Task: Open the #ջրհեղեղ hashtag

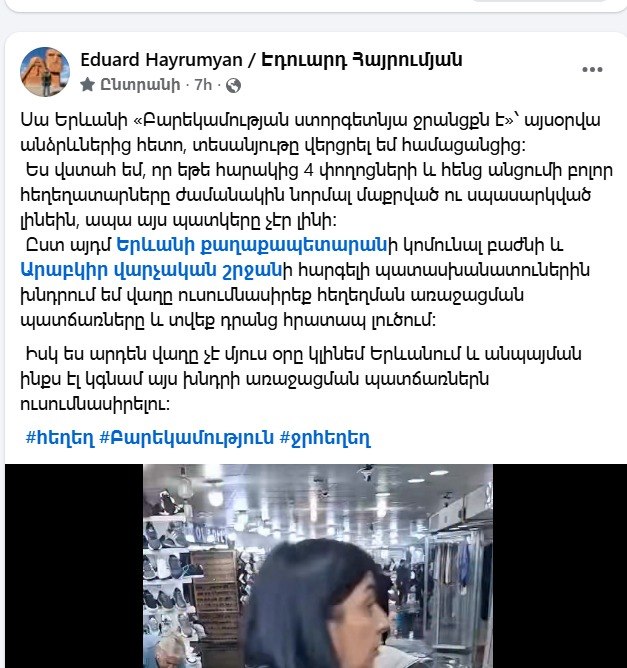Action: [x=325, y=438]
